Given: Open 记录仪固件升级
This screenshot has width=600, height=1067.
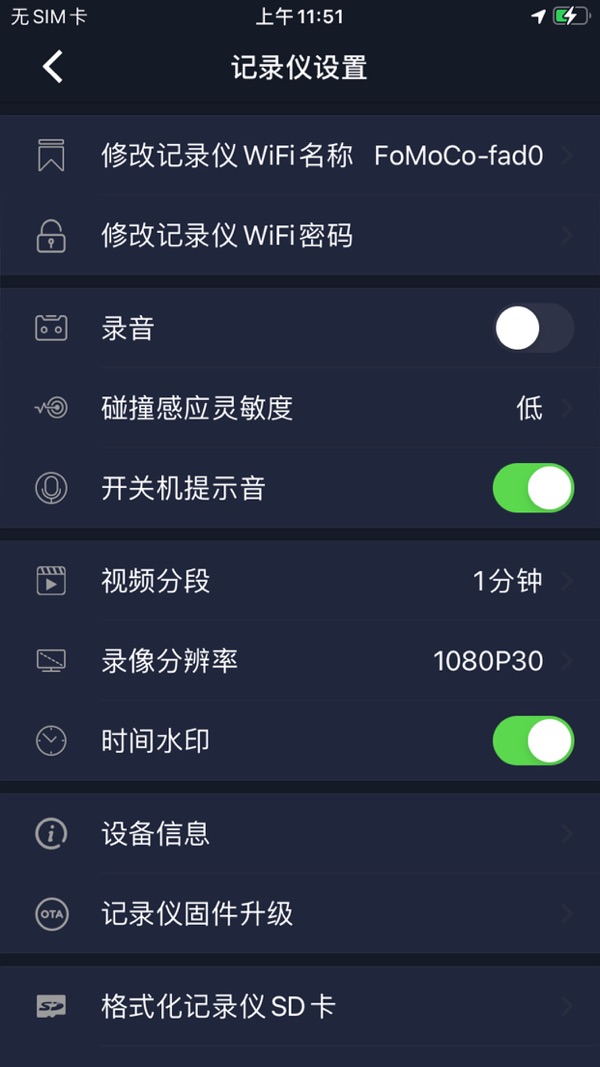Looking at the screenshot, I should pyautogui.click(x=300, y=913).
